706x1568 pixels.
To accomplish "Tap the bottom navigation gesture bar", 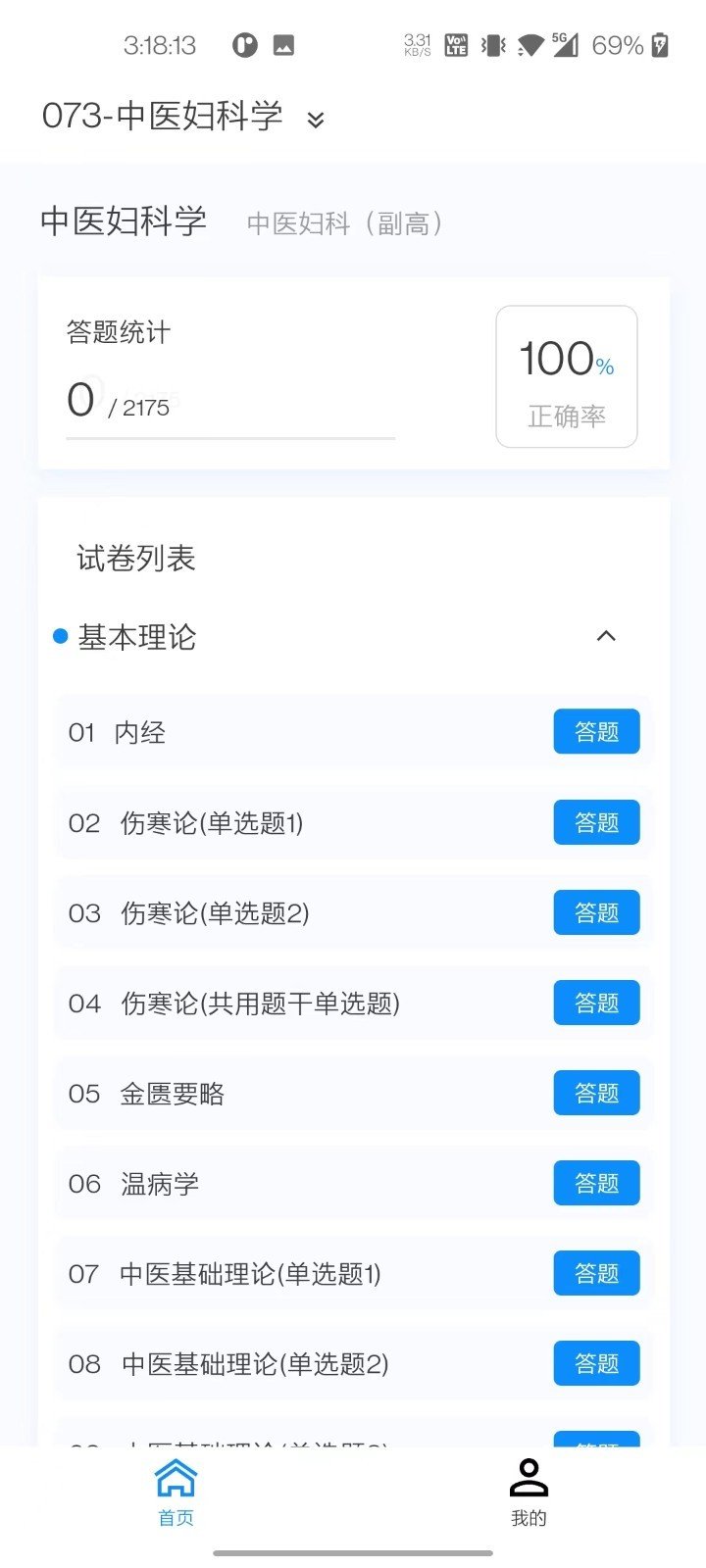I will pyautogui.click(x=353, y=1553).
